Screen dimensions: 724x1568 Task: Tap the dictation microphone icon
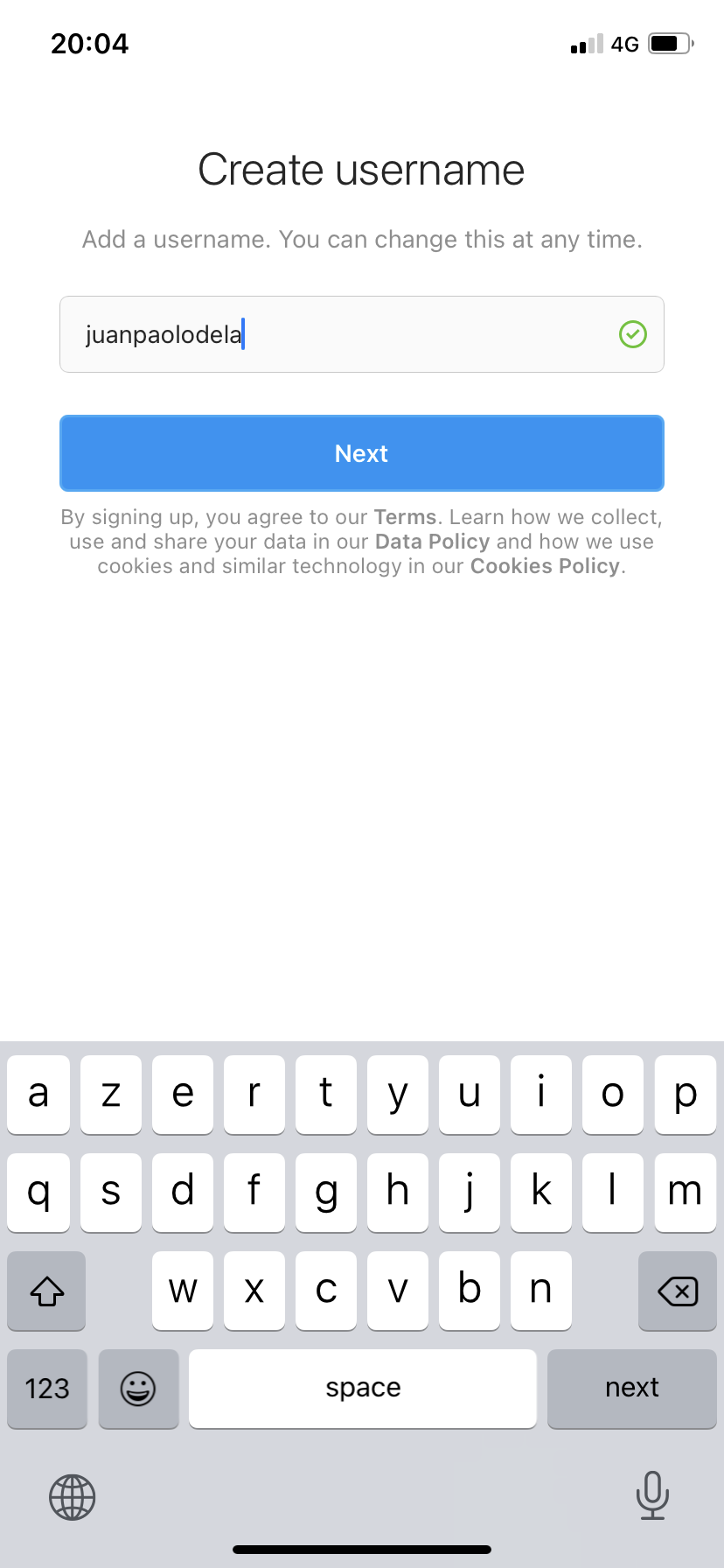[652, 1496]
